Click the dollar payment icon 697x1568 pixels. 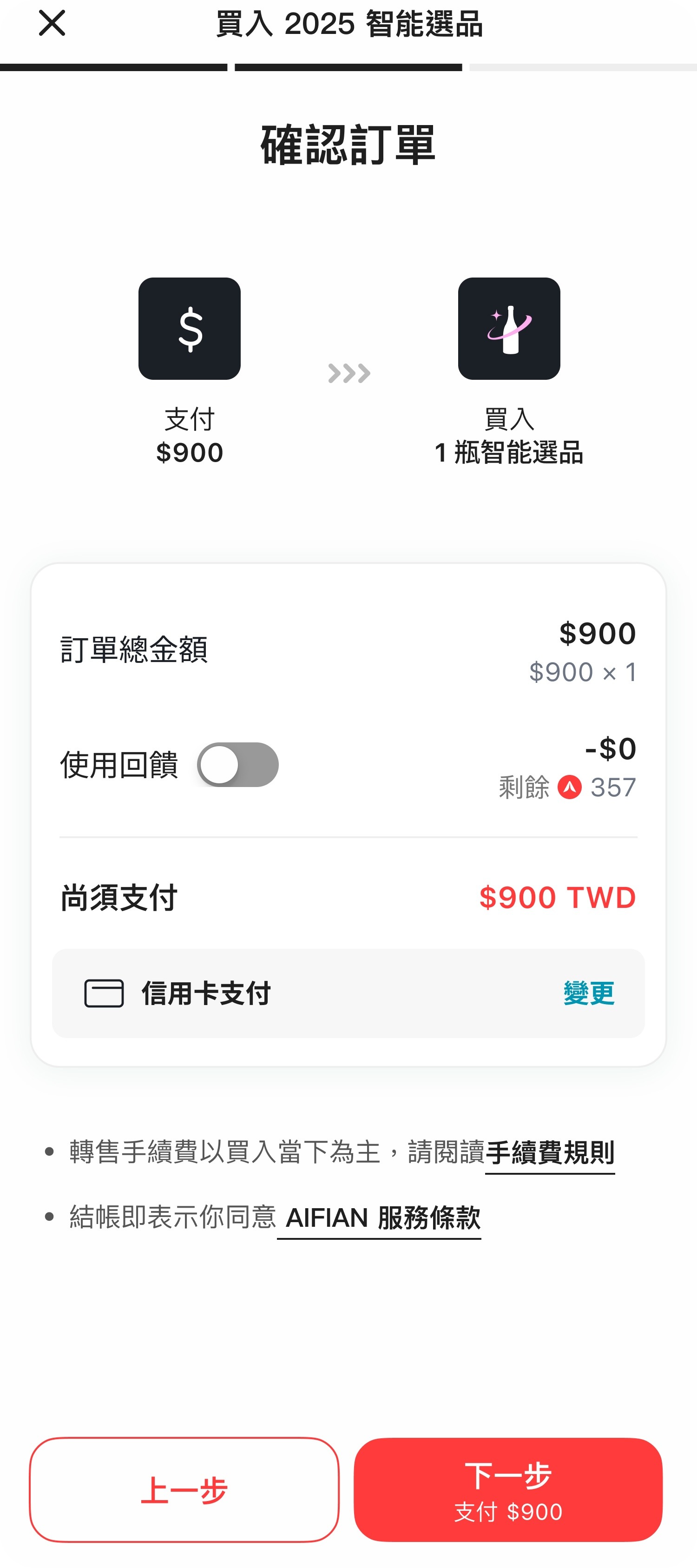coord(189,329)
